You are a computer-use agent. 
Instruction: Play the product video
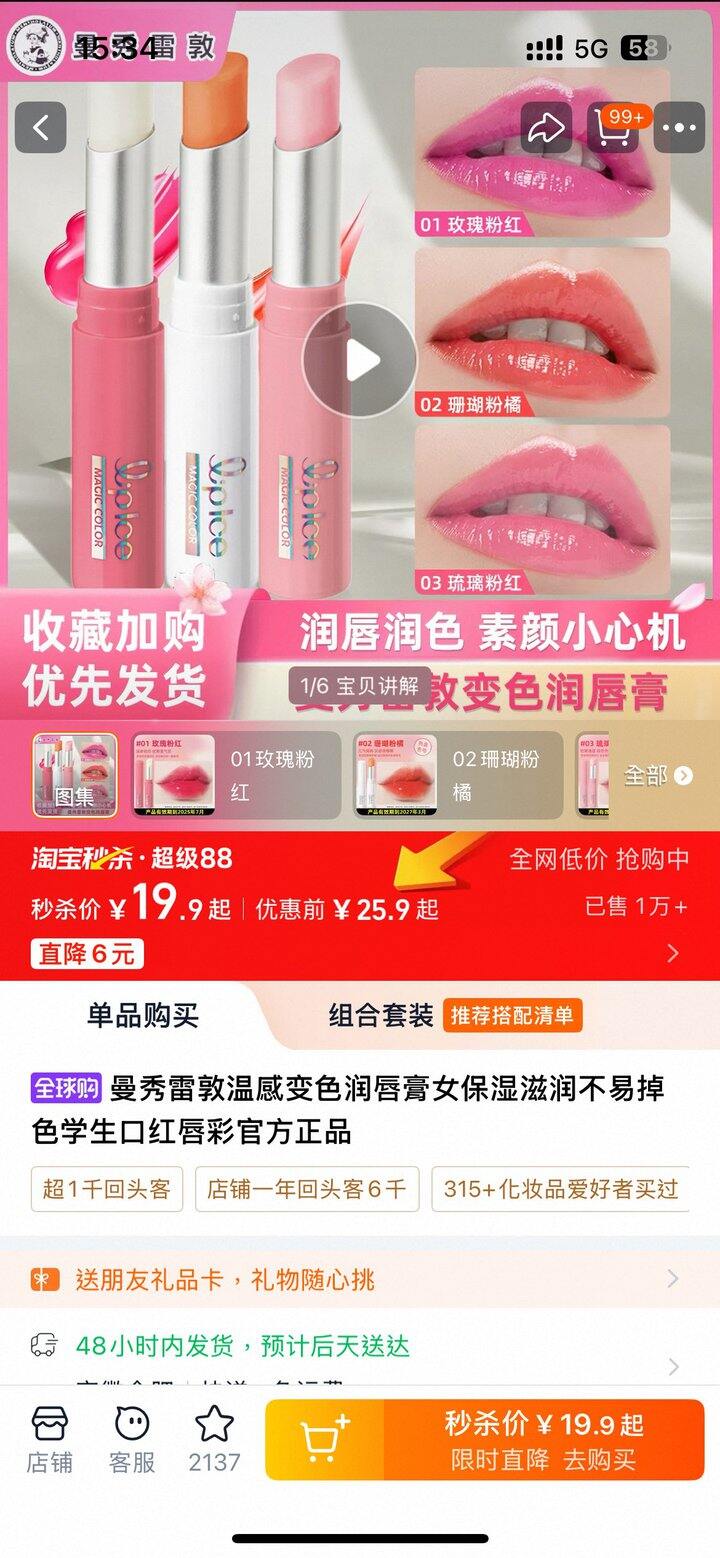(360, 360)
